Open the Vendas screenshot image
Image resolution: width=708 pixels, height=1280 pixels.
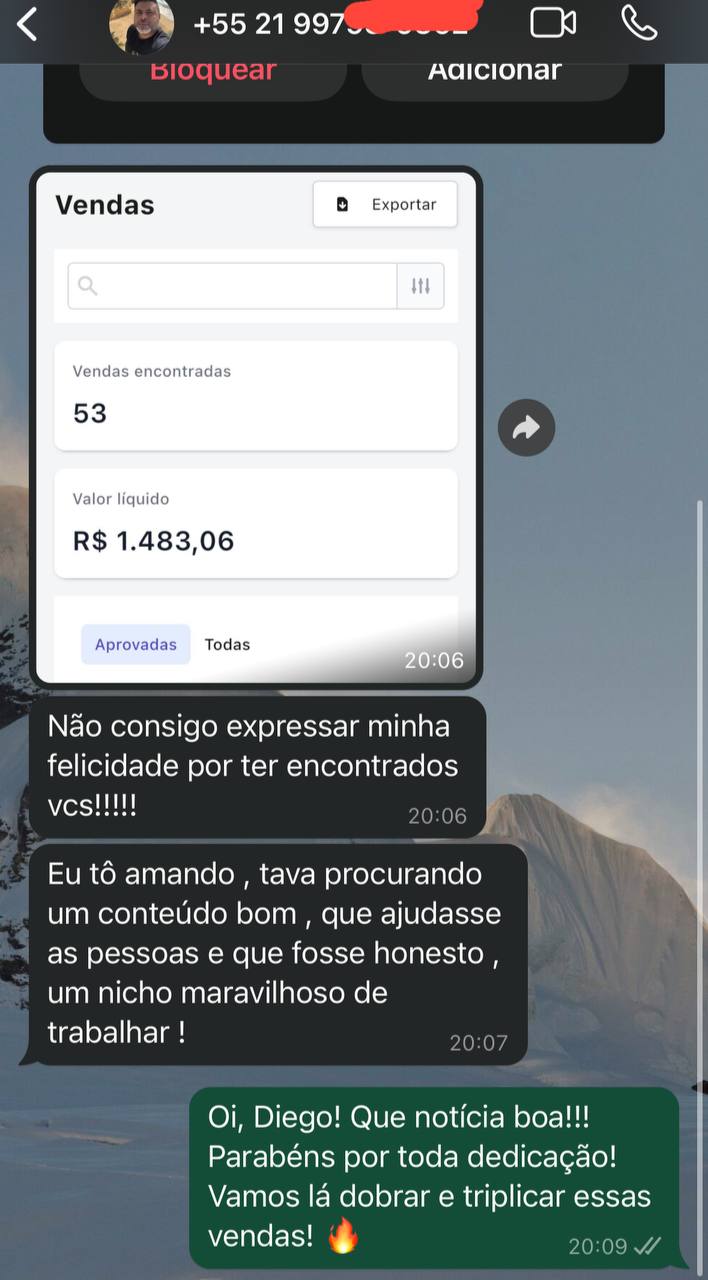point(256,428)
